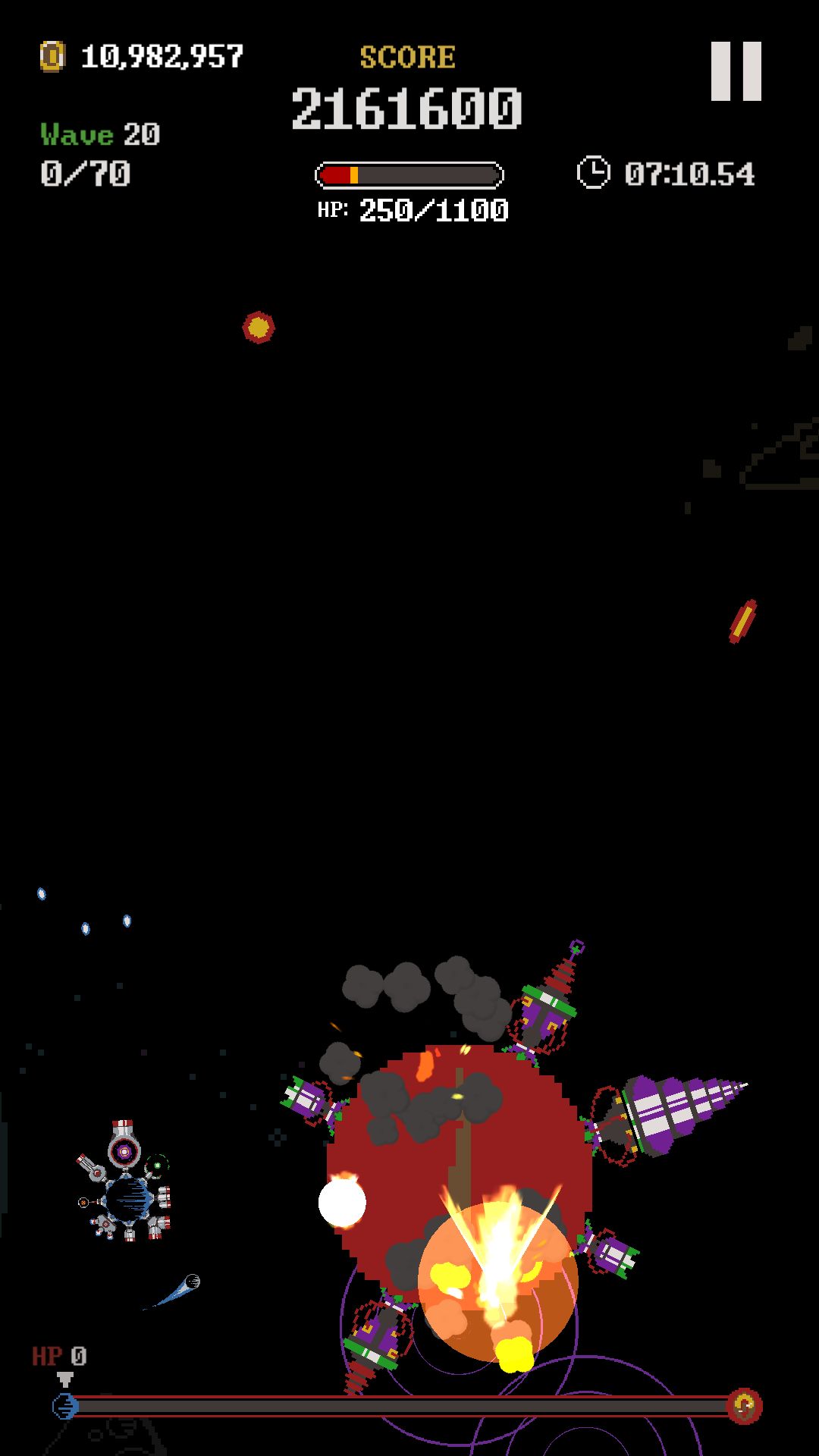Tap the clock icon beside the timer
Screen dimensions: 819x1456
(595, 173)
